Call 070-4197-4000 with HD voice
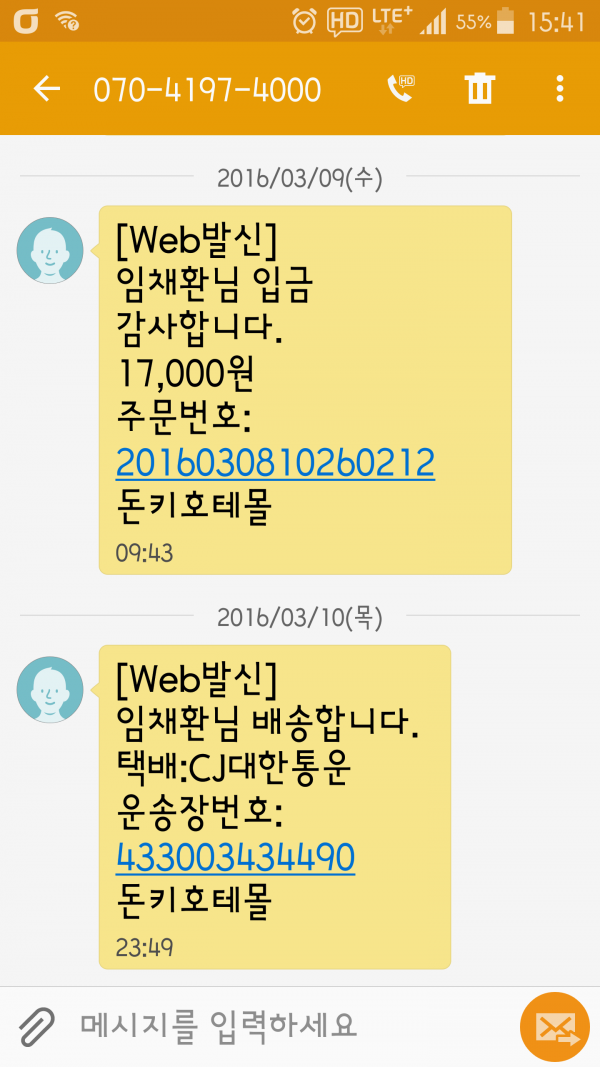Image resolution: width=600 pixels, height=1067 pixels. (401, 89)
